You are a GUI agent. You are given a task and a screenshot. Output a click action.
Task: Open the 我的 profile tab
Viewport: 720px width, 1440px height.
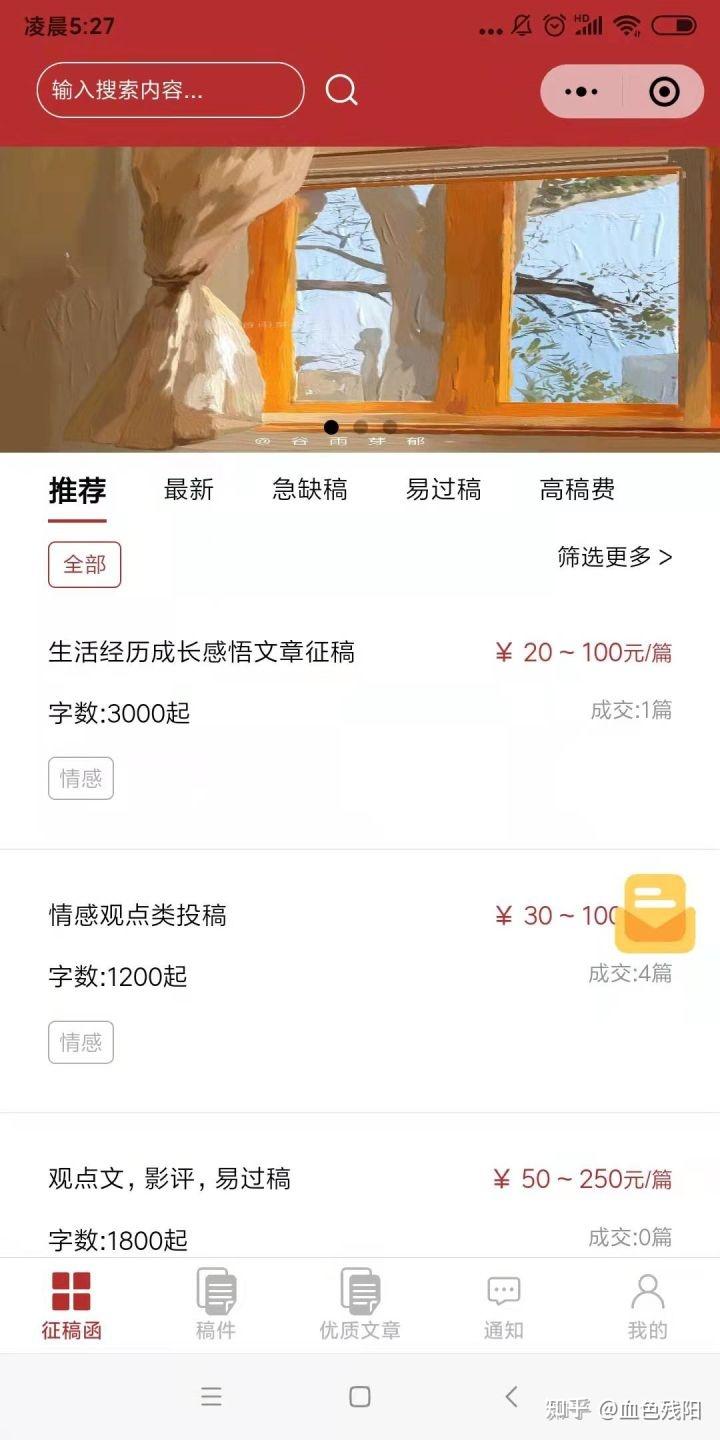[x=648, y=1304]
